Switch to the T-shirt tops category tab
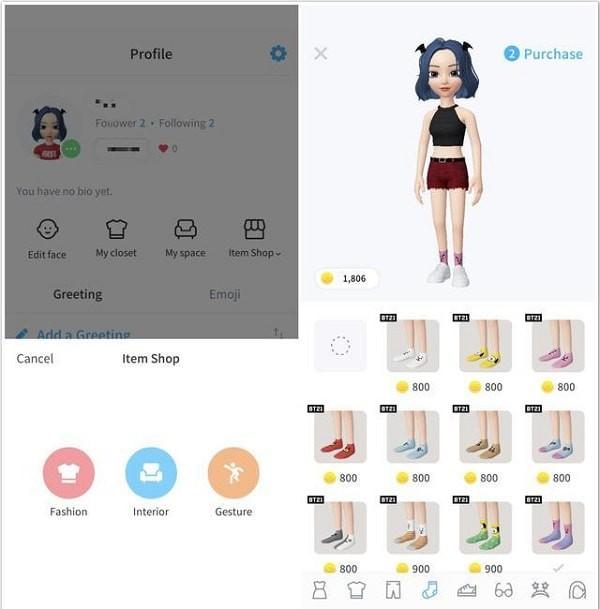 (356, 590)
